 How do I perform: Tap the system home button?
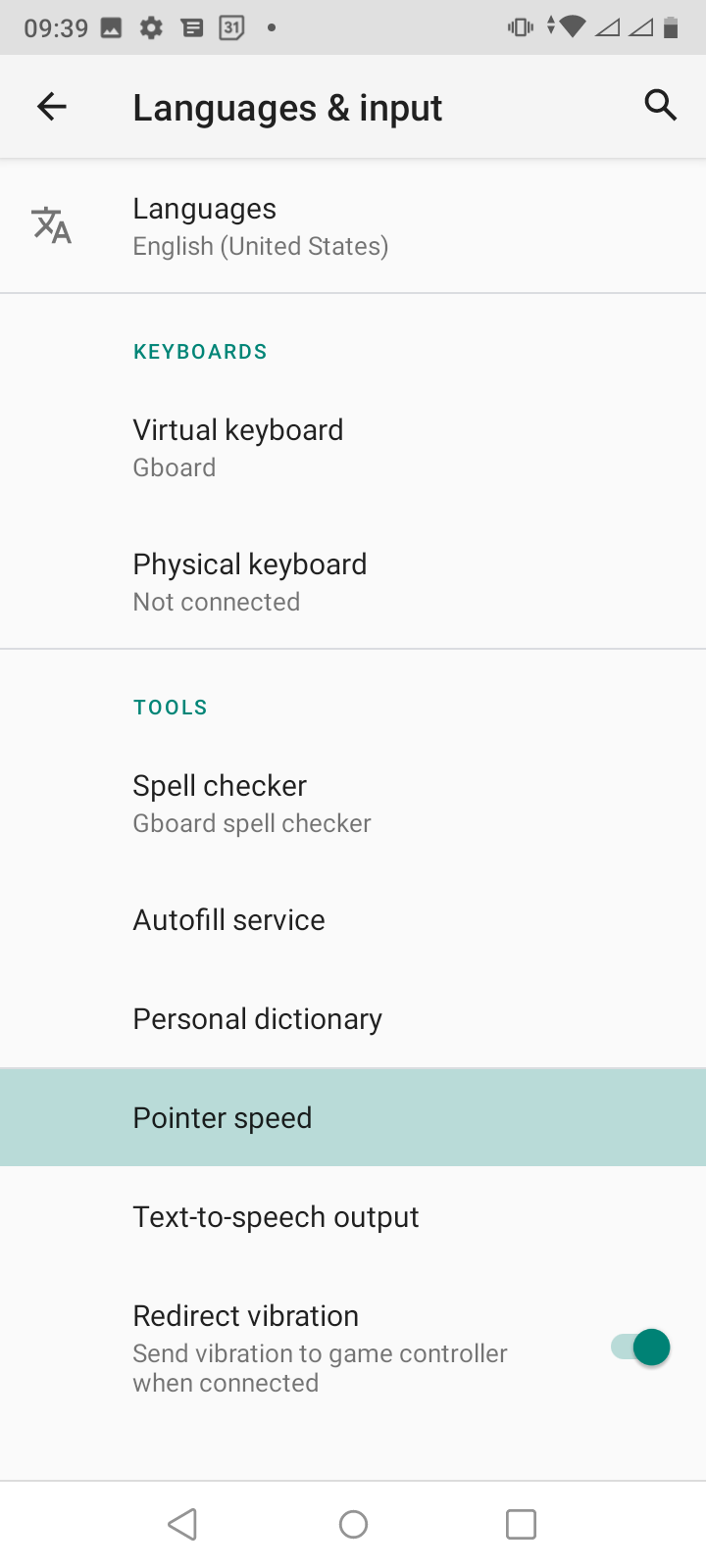click(x=353, y=1524)
